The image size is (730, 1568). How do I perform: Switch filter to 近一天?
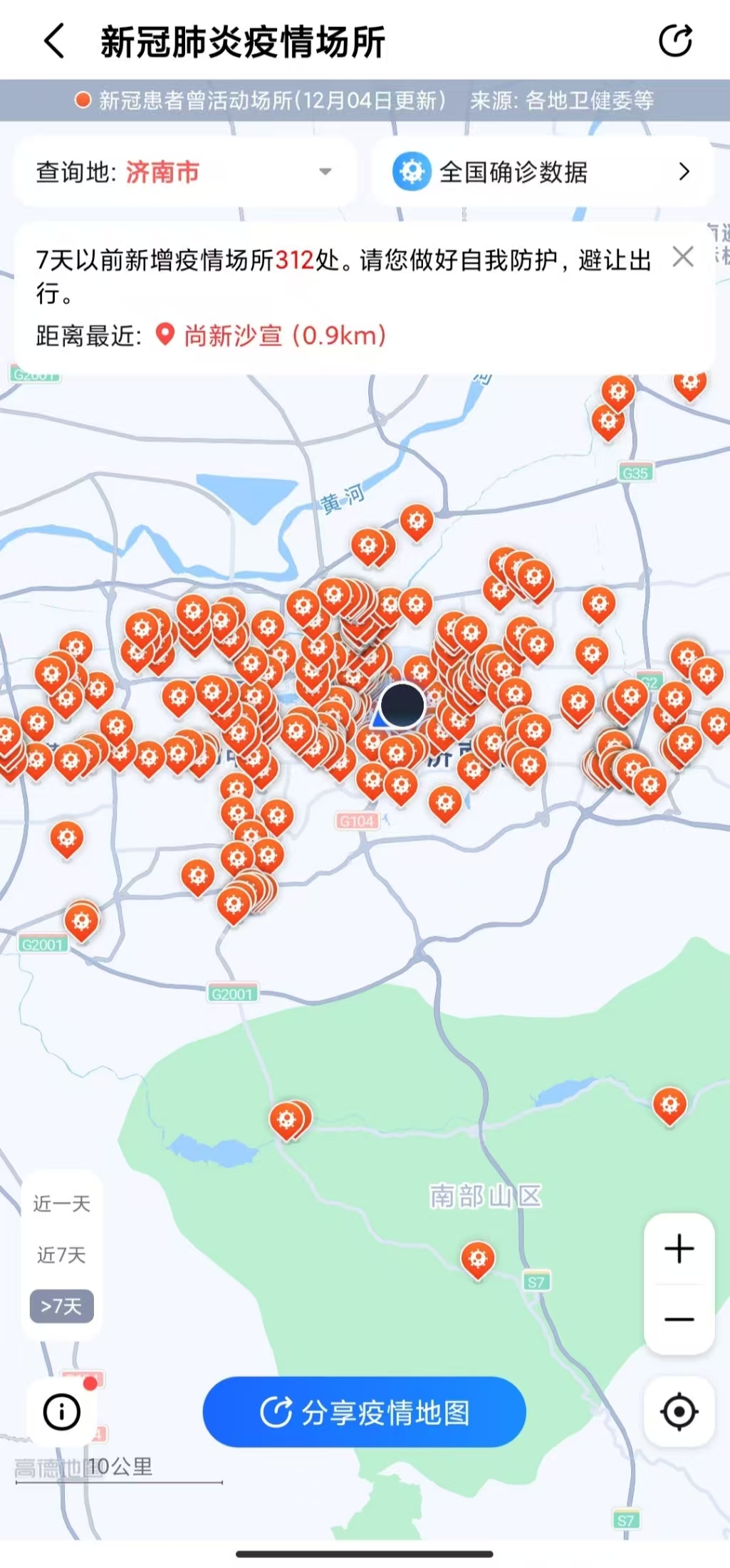coord(61,1203)
